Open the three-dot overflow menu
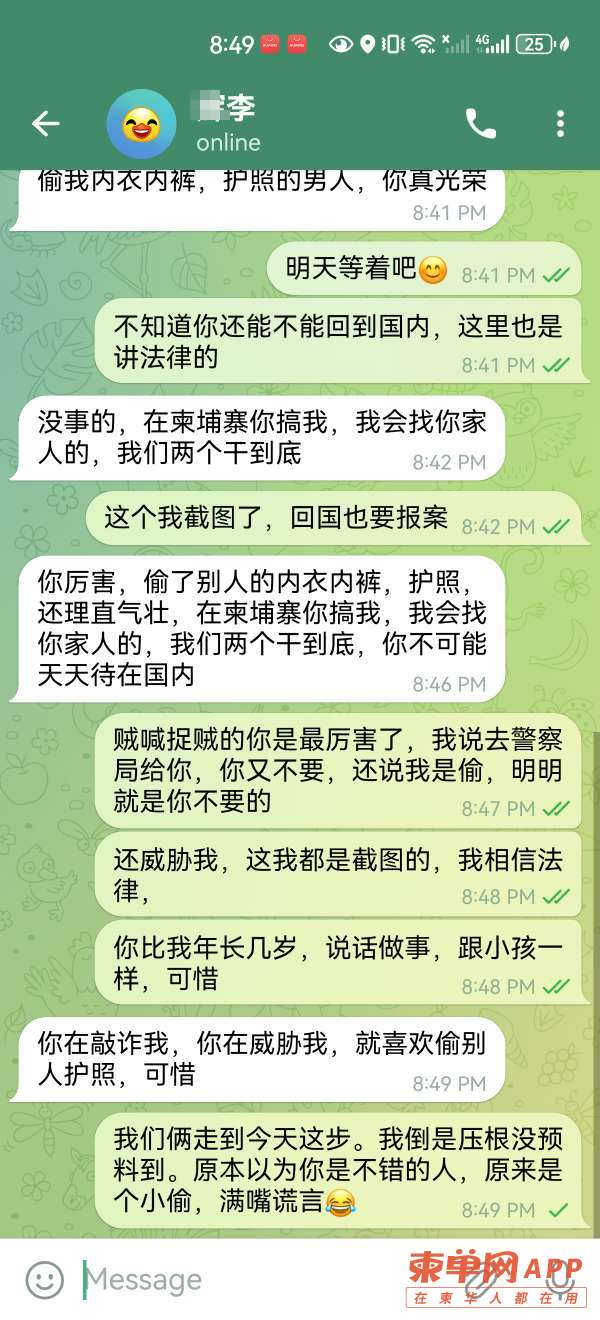The width and height of the screenshot is (600, 1320). click(560, 123)
